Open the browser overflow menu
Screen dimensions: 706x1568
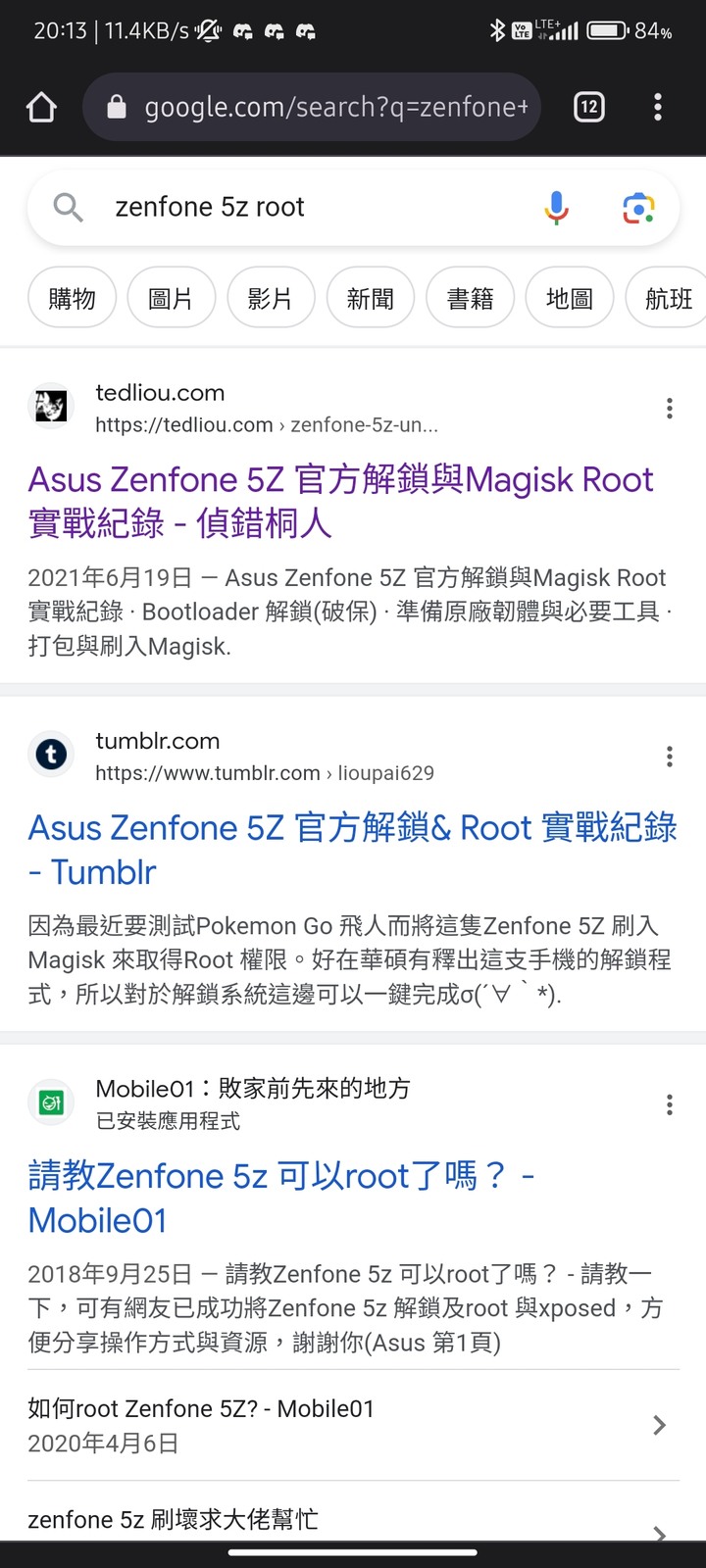pos(657,107)
